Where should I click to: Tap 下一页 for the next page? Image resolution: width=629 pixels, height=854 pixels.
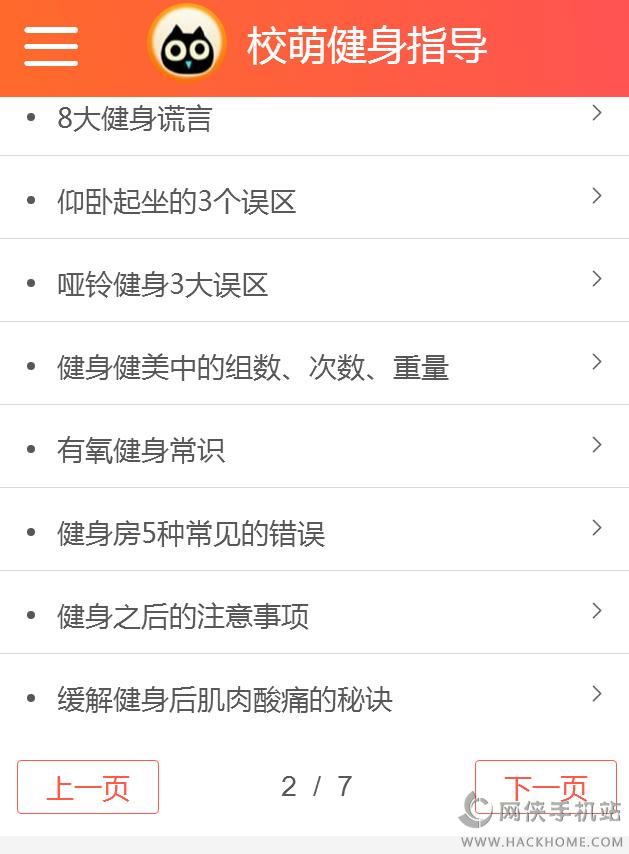pos(545,787)
